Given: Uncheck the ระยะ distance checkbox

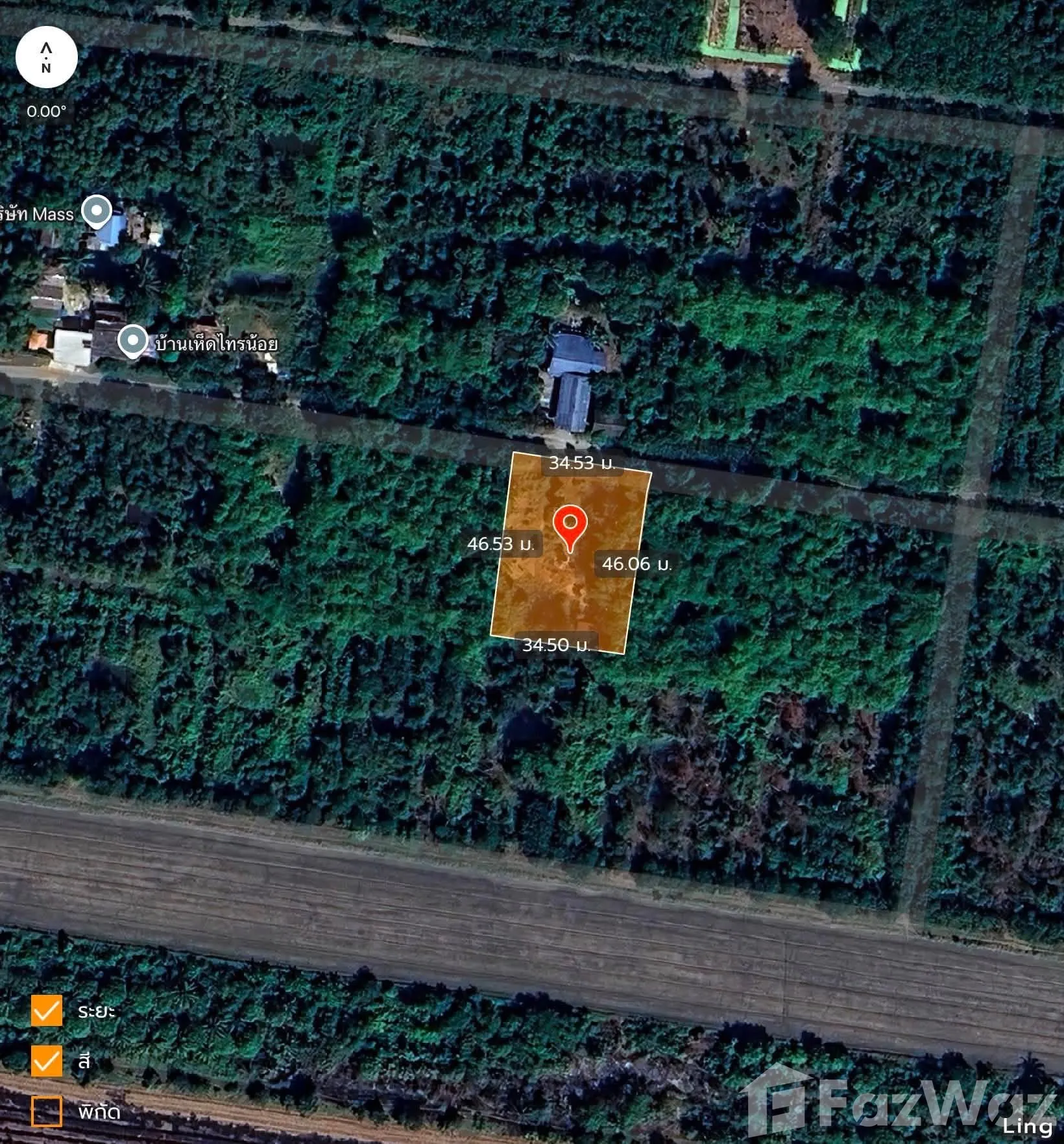Looking at the screenshot, I should click(x=47, y=1010).
